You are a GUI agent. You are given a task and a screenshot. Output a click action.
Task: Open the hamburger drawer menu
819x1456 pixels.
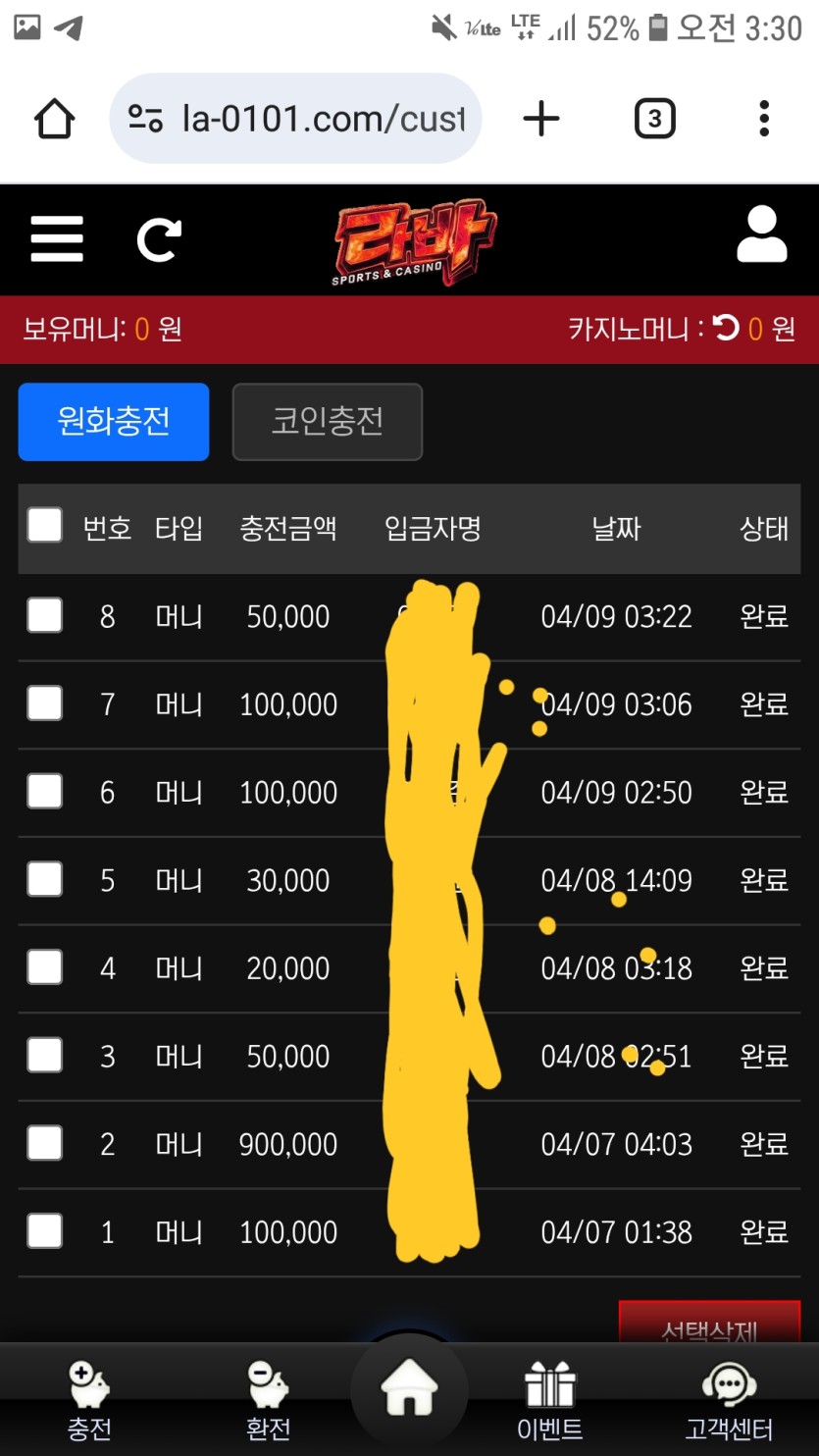click(57, 238)
